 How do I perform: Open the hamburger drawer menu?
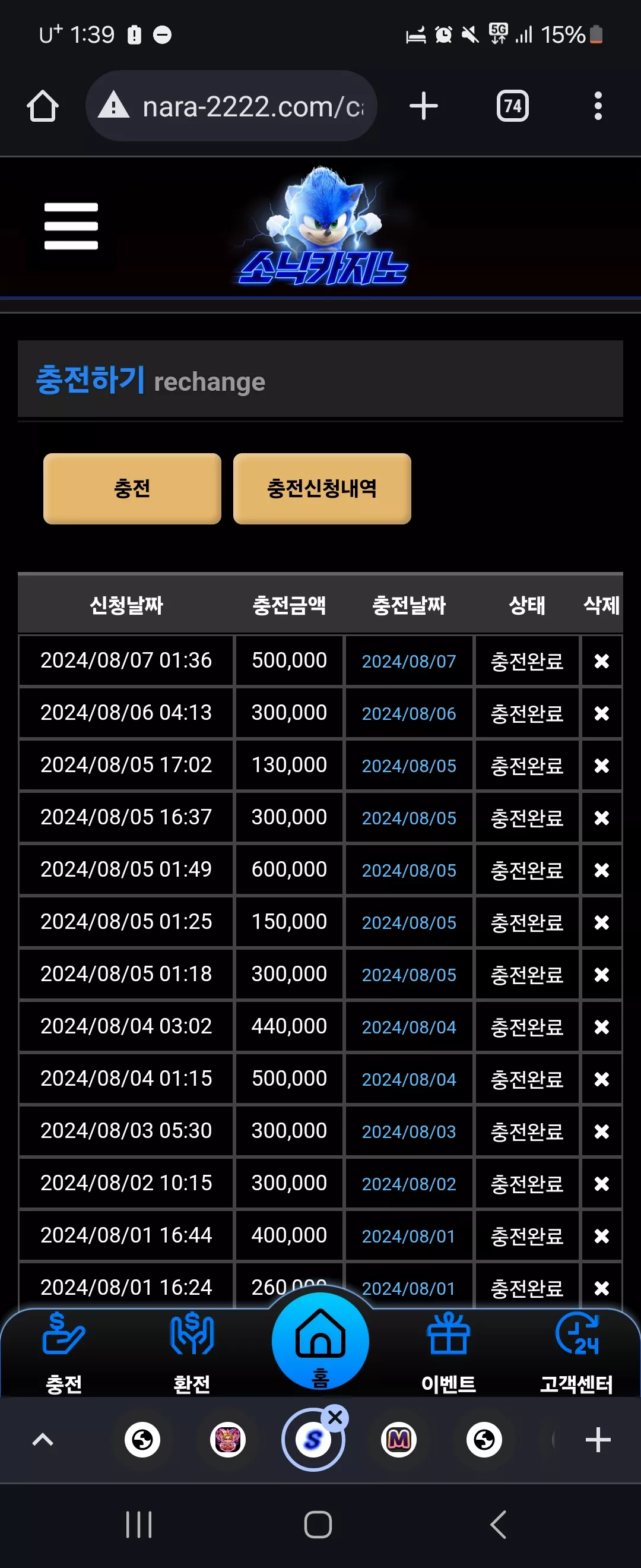tap(71, 226)
